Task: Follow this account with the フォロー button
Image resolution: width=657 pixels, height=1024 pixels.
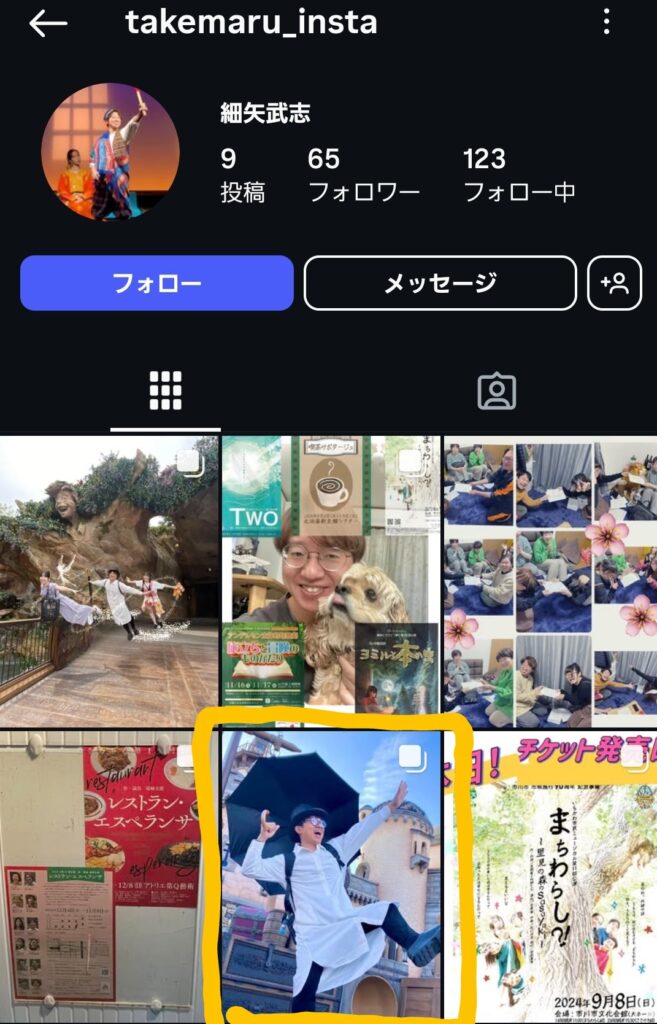Action: (x=157, y=283)
